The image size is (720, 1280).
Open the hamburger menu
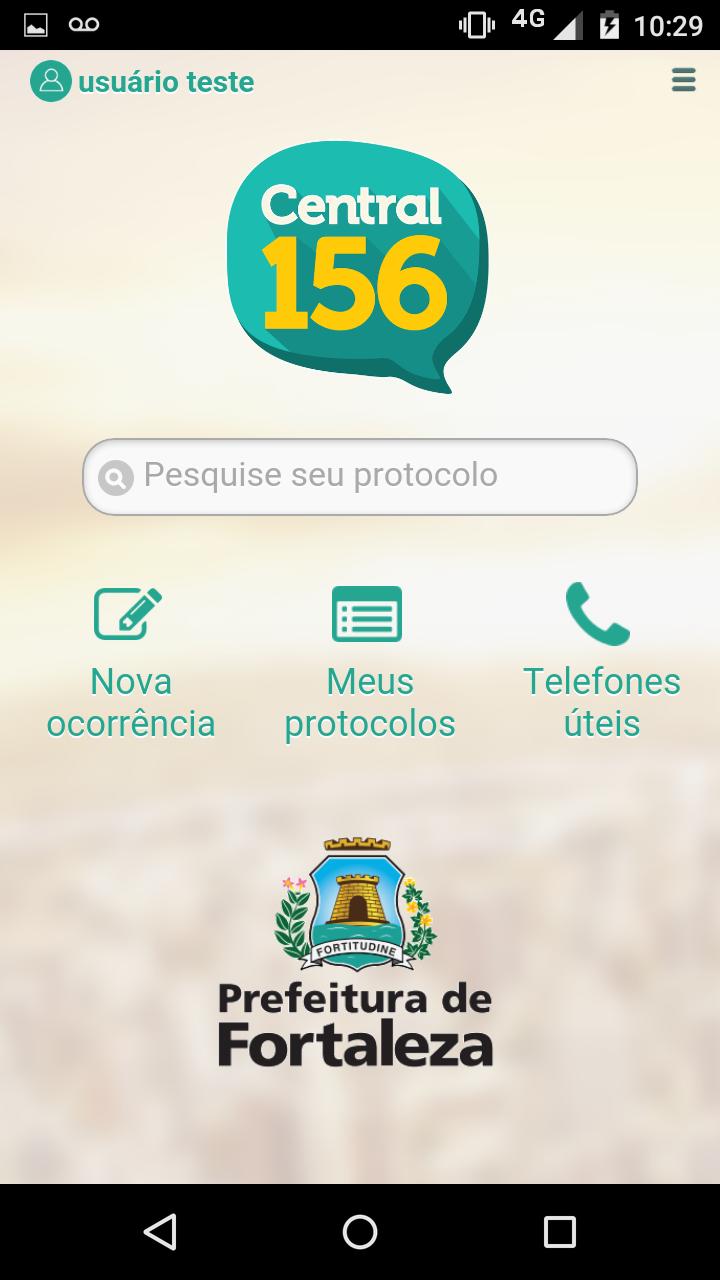point(683,81)
